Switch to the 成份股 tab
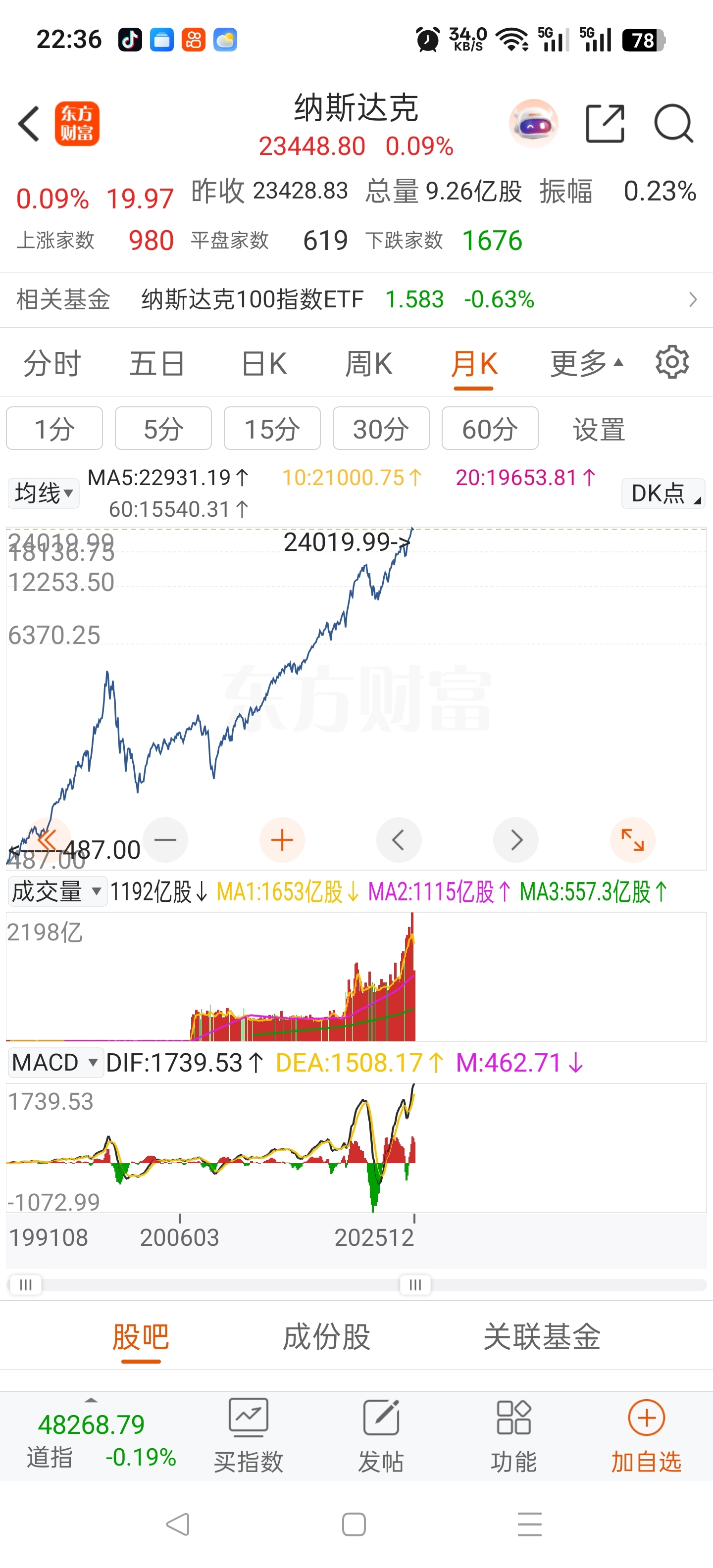 pyautogui.click(x=326, y=1337)
